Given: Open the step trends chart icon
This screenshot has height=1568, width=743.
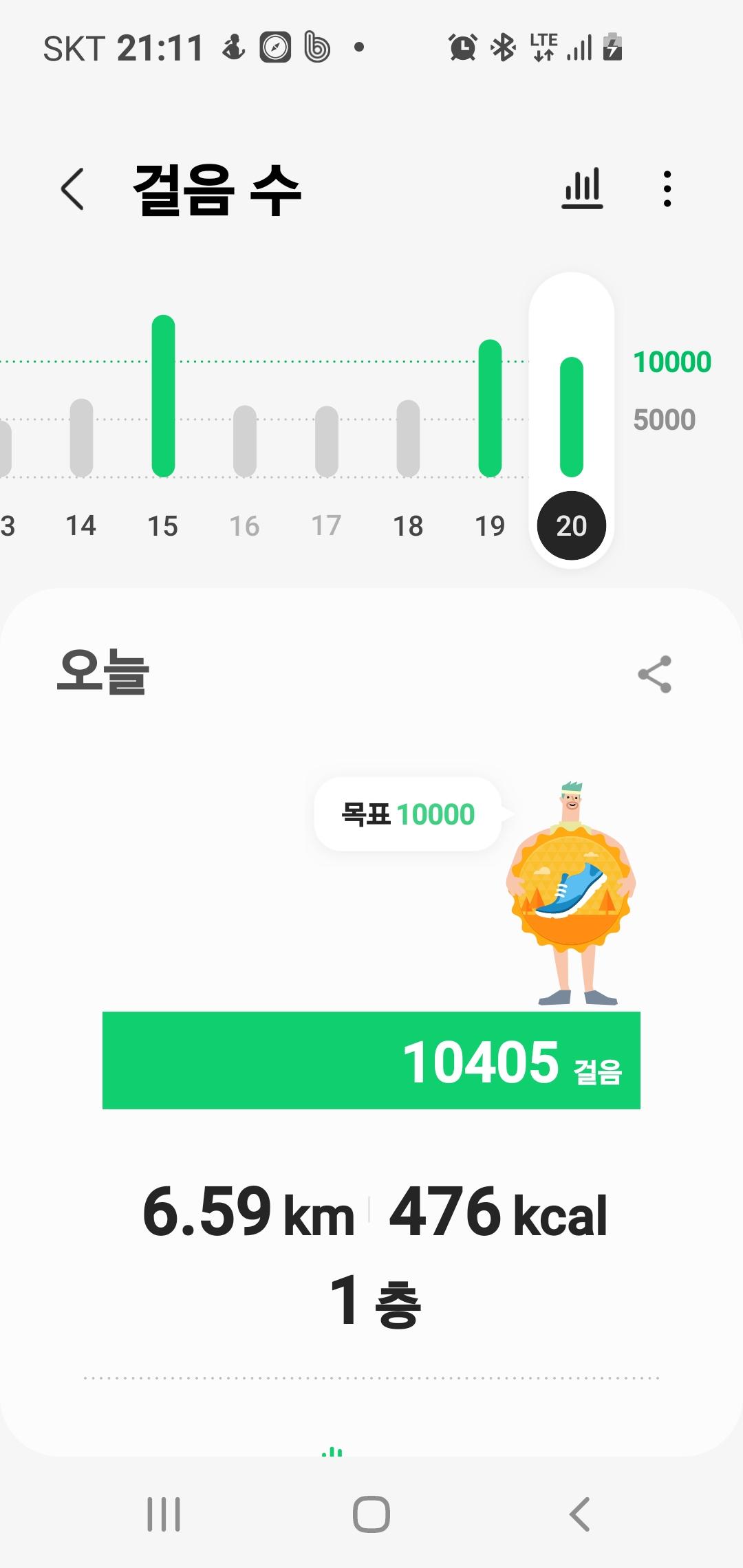Looking at the screenshot, I should (582, 188).
